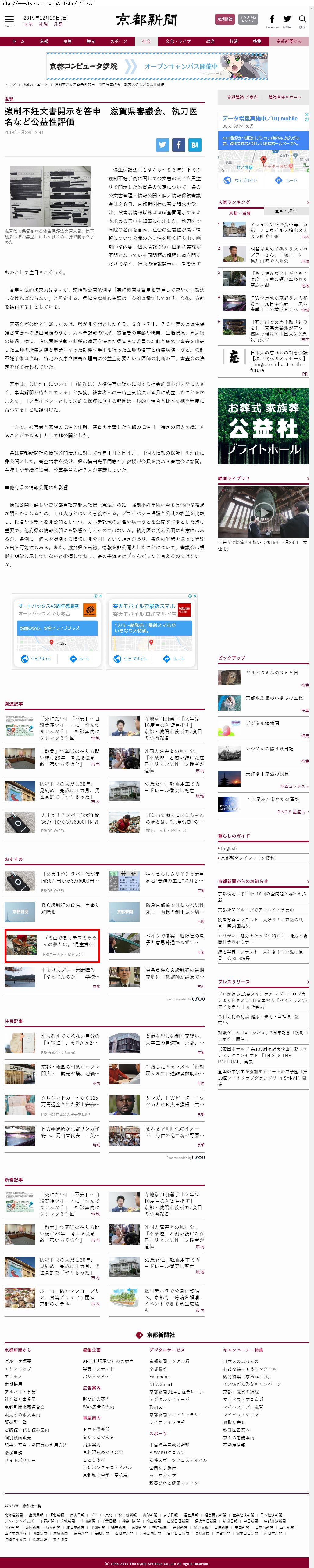Image resolution: width=314 pixels, height=1568 pixels.
Task: Open the header Facebook icon
Action: [x=272, y=20]
